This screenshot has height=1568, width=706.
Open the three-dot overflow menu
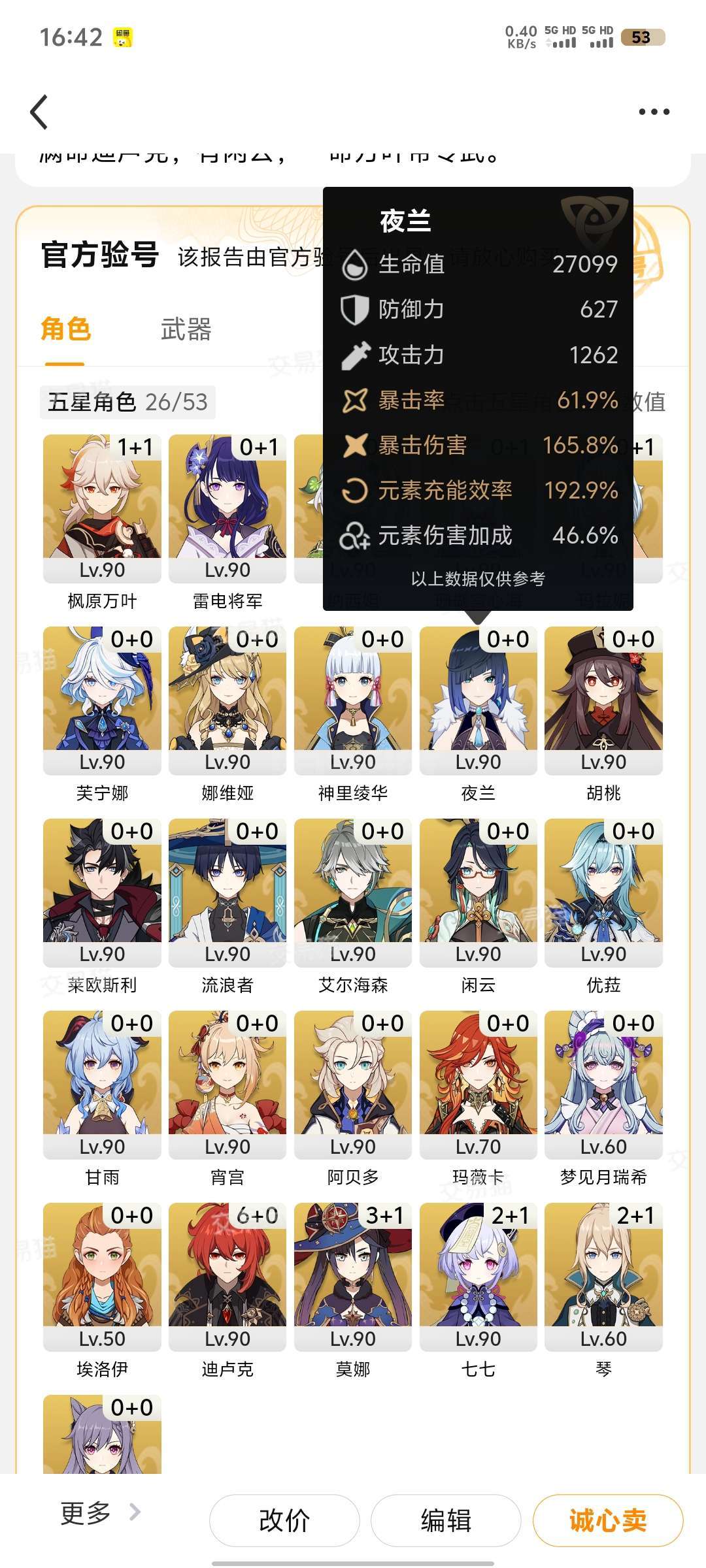(x=654, y=112)
